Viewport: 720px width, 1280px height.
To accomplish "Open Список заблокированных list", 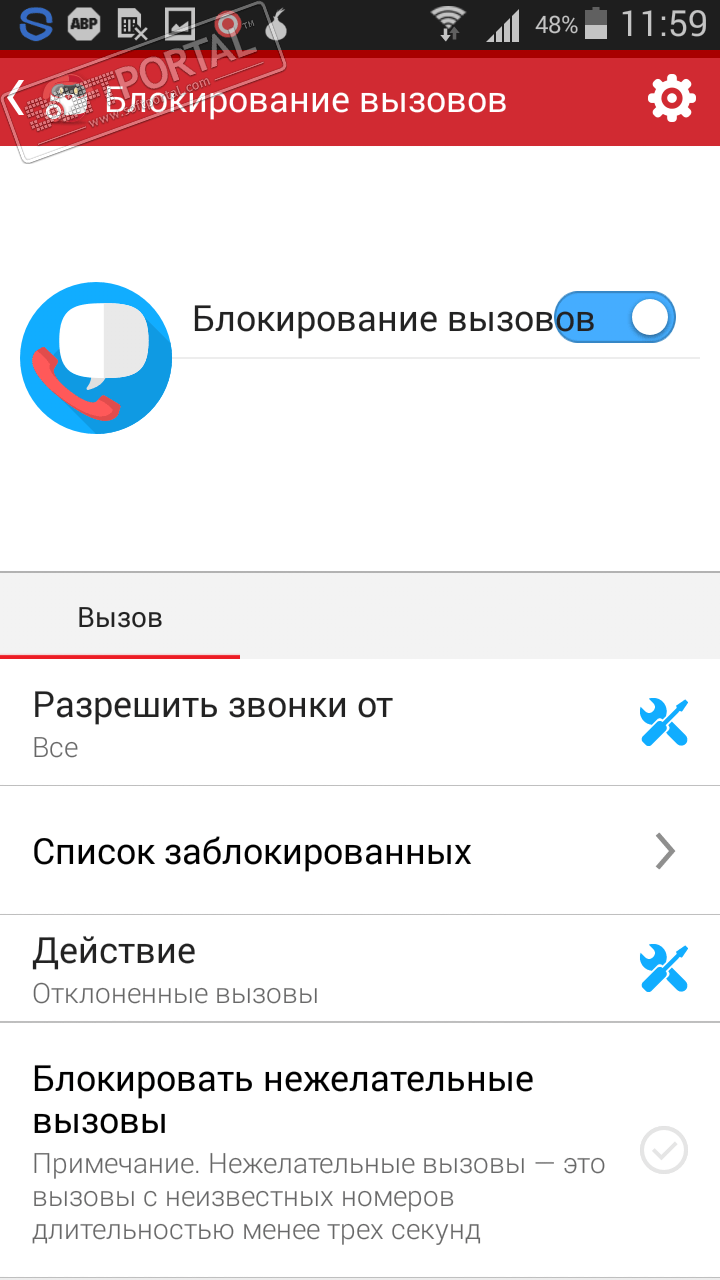I will click(x=360, y=852).
